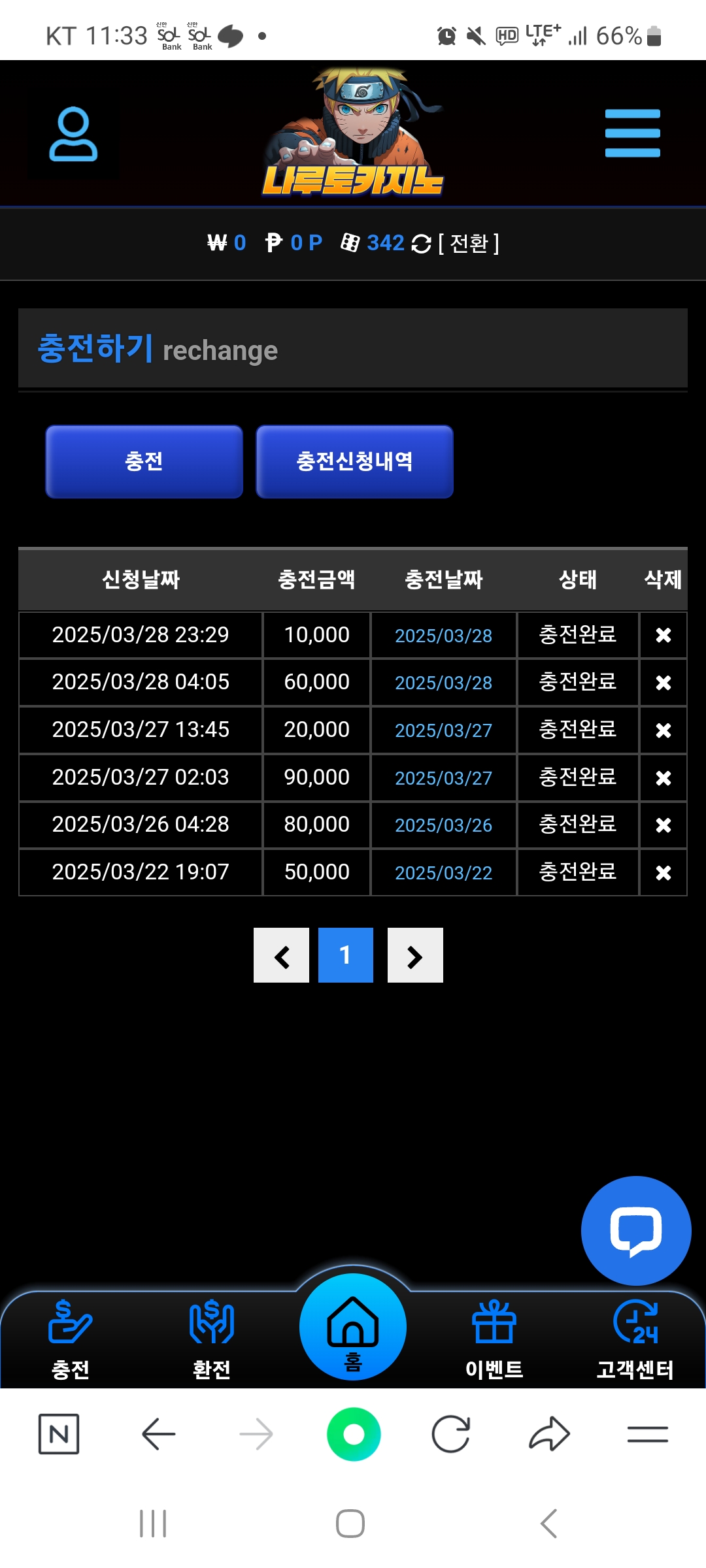
Task: Go to previous page arrow
Action: [x=281, y=956]
